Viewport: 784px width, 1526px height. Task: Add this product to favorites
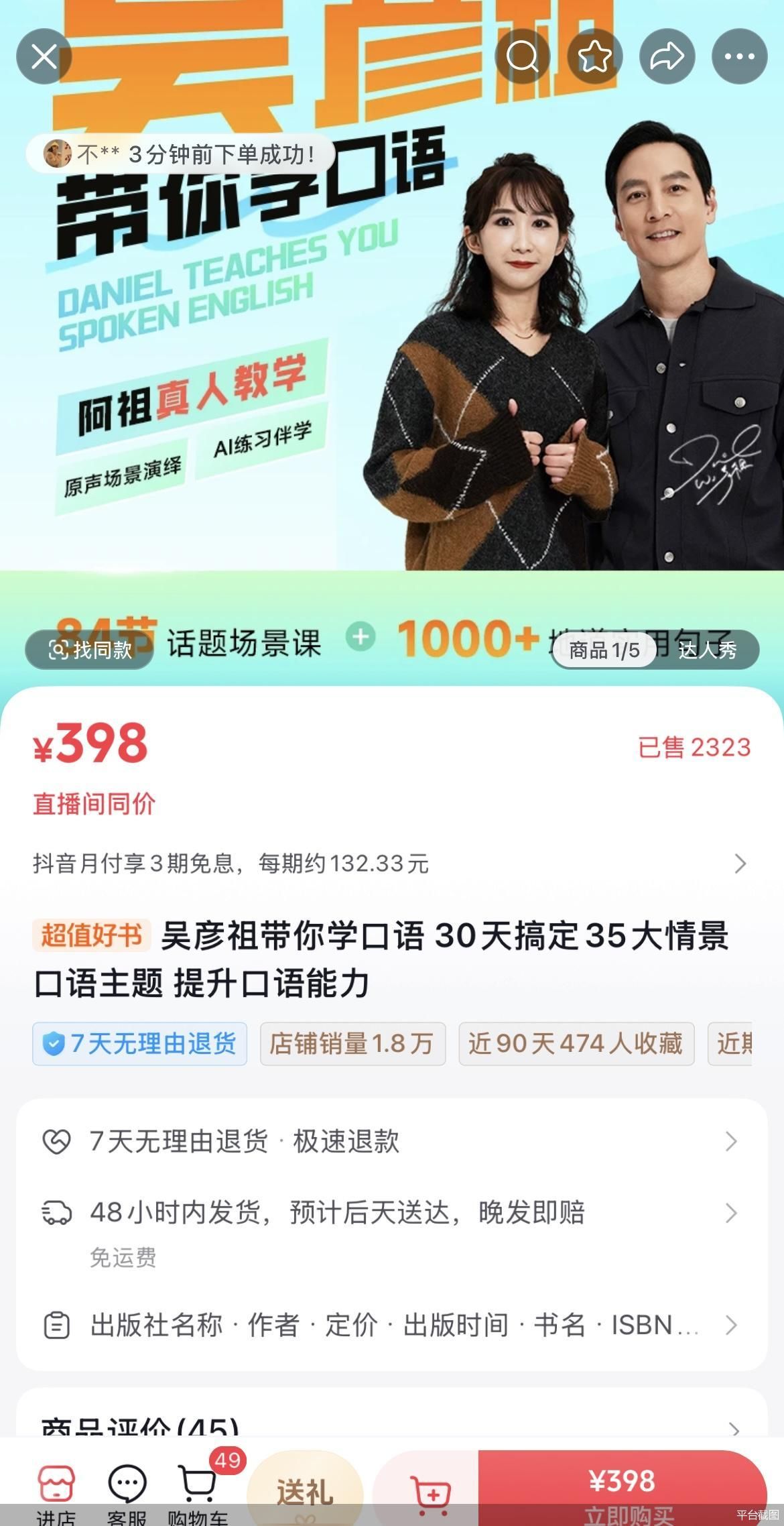coord(594,56)
